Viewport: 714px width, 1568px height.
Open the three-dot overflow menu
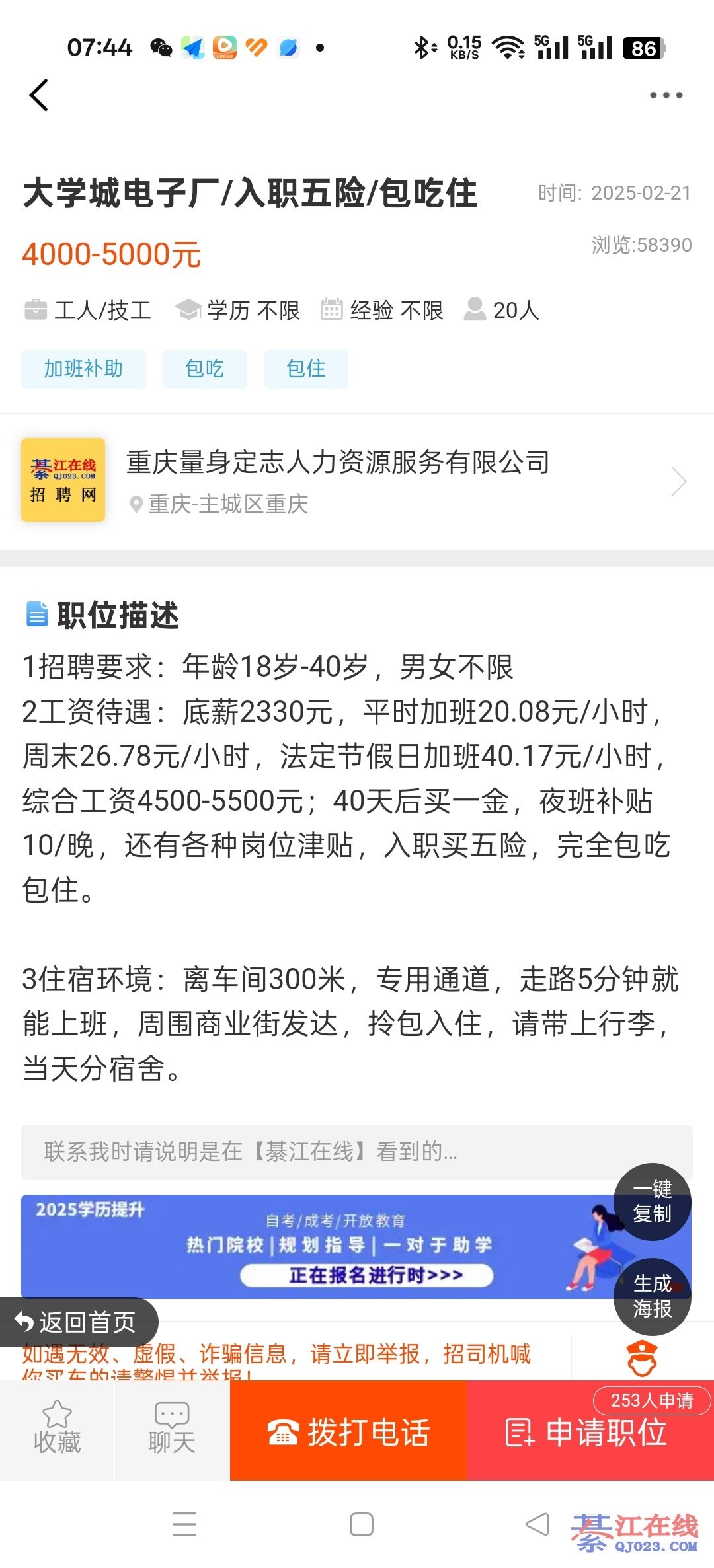click(x=665, y=95)
